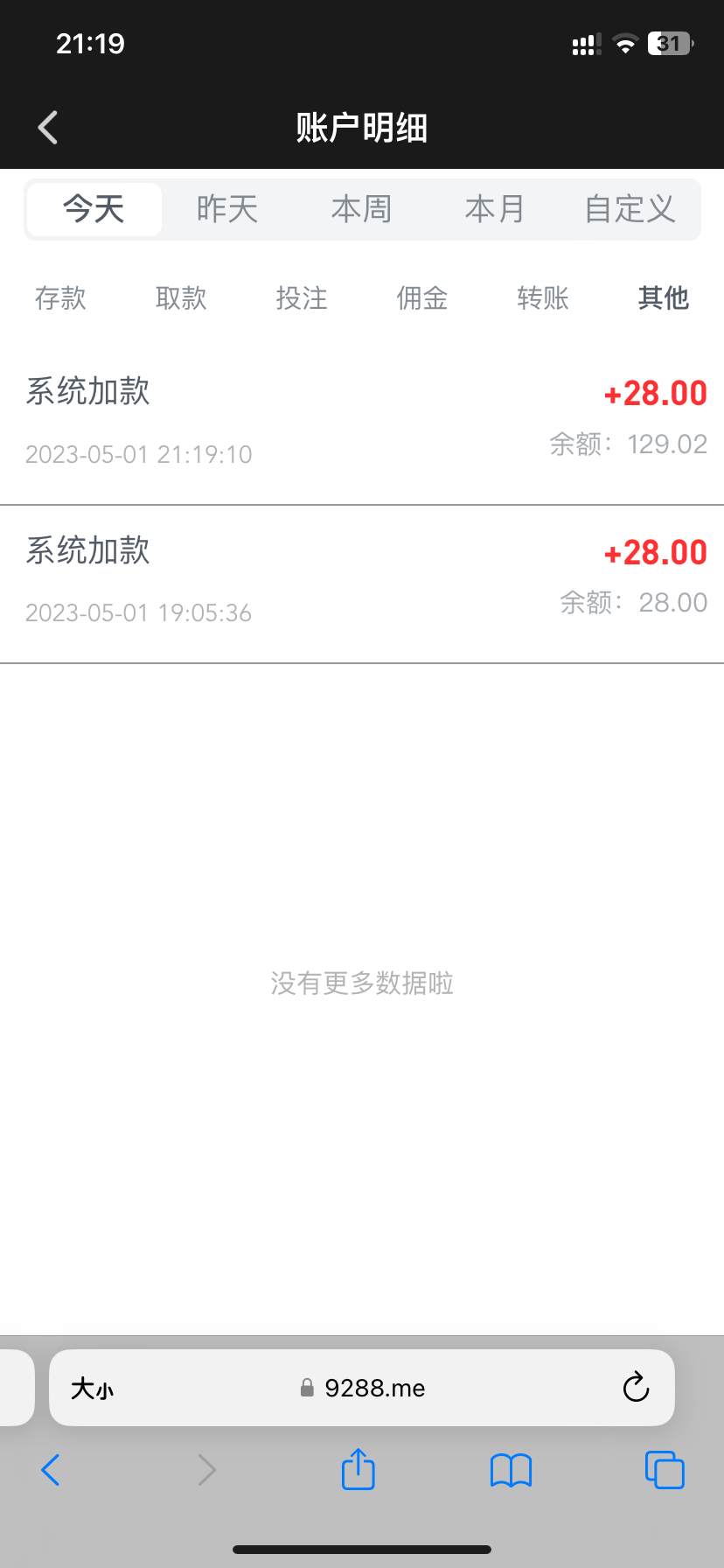
Task: Go back in Safari browser history
Action: coord(51,1470)
